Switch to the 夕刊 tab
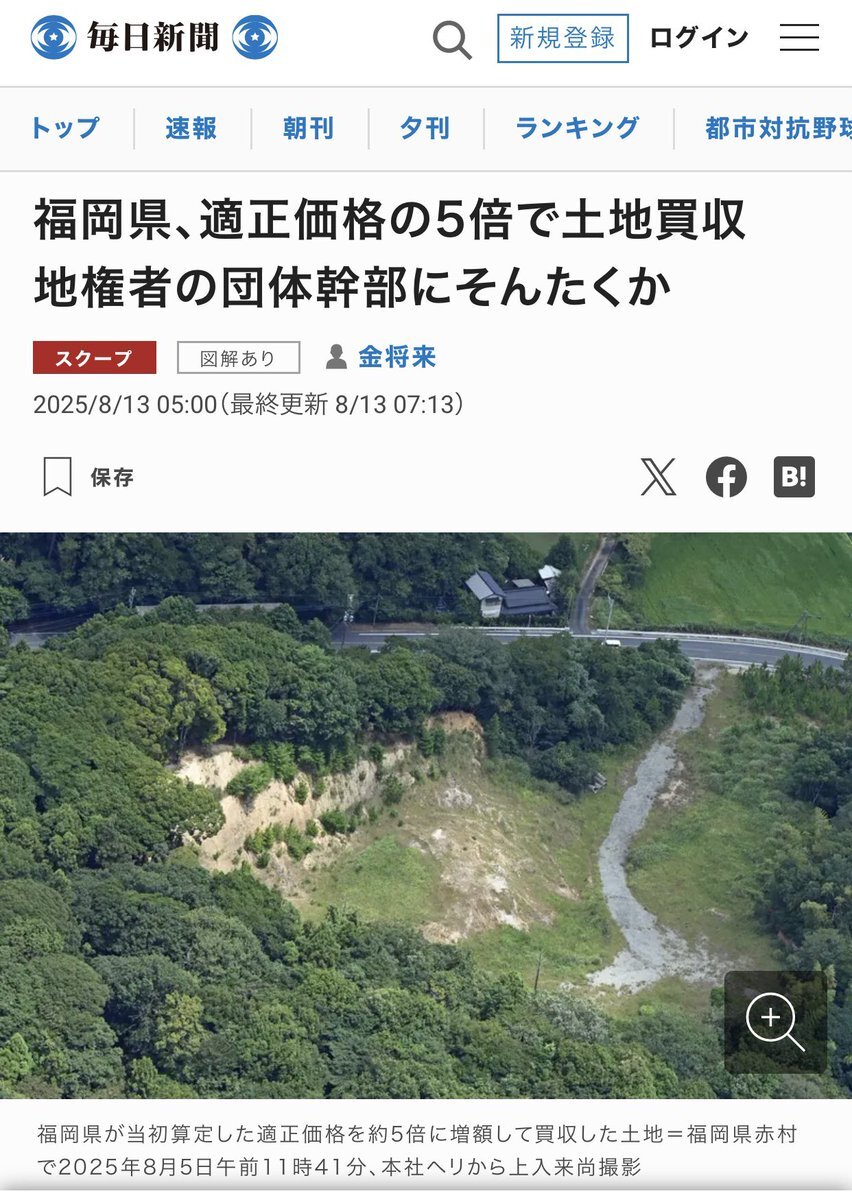The image size is (852, 1200). pyautogui.click(x=425, y=129)
